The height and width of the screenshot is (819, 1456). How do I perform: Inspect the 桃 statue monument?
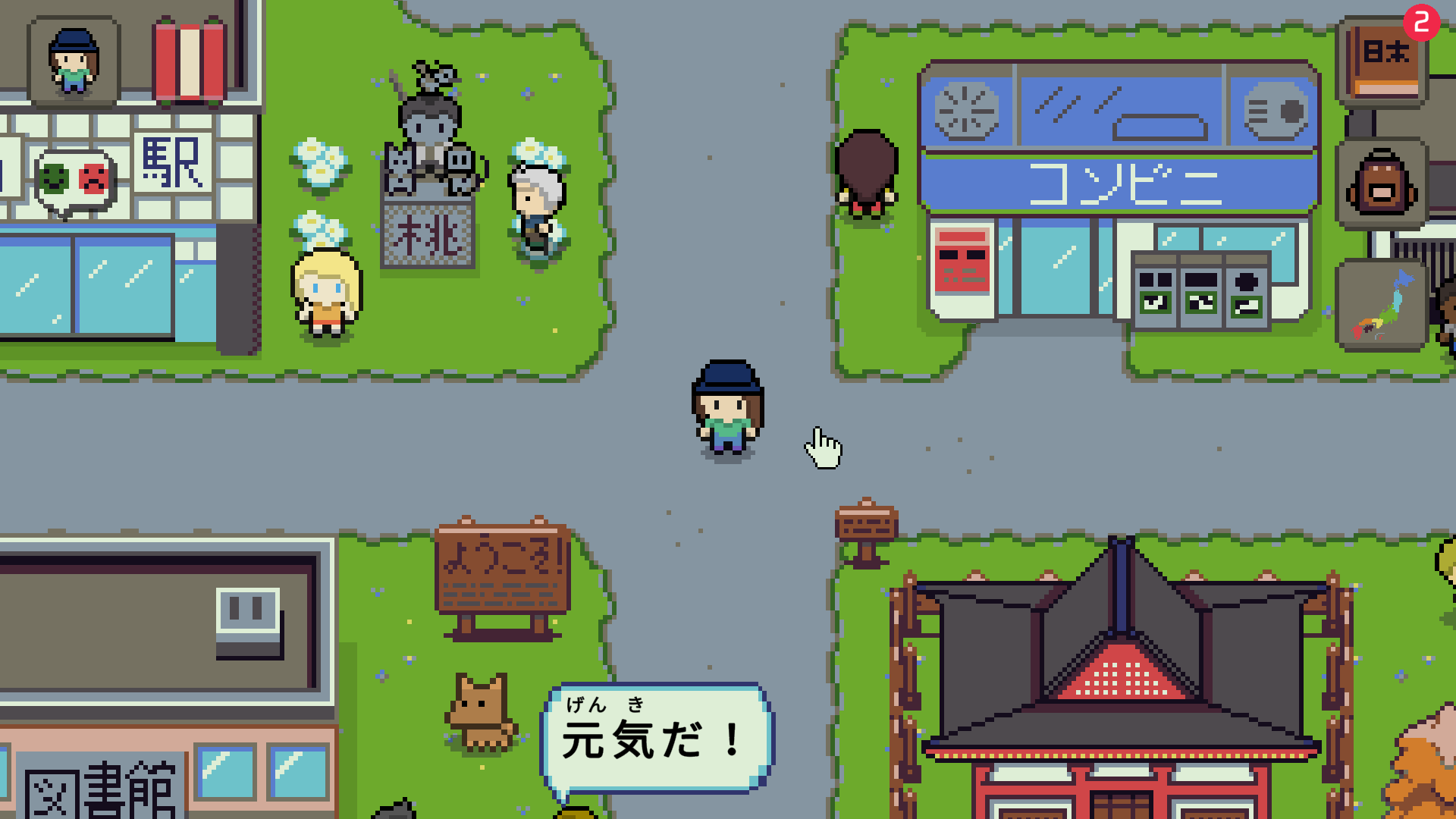coord(429,174)
